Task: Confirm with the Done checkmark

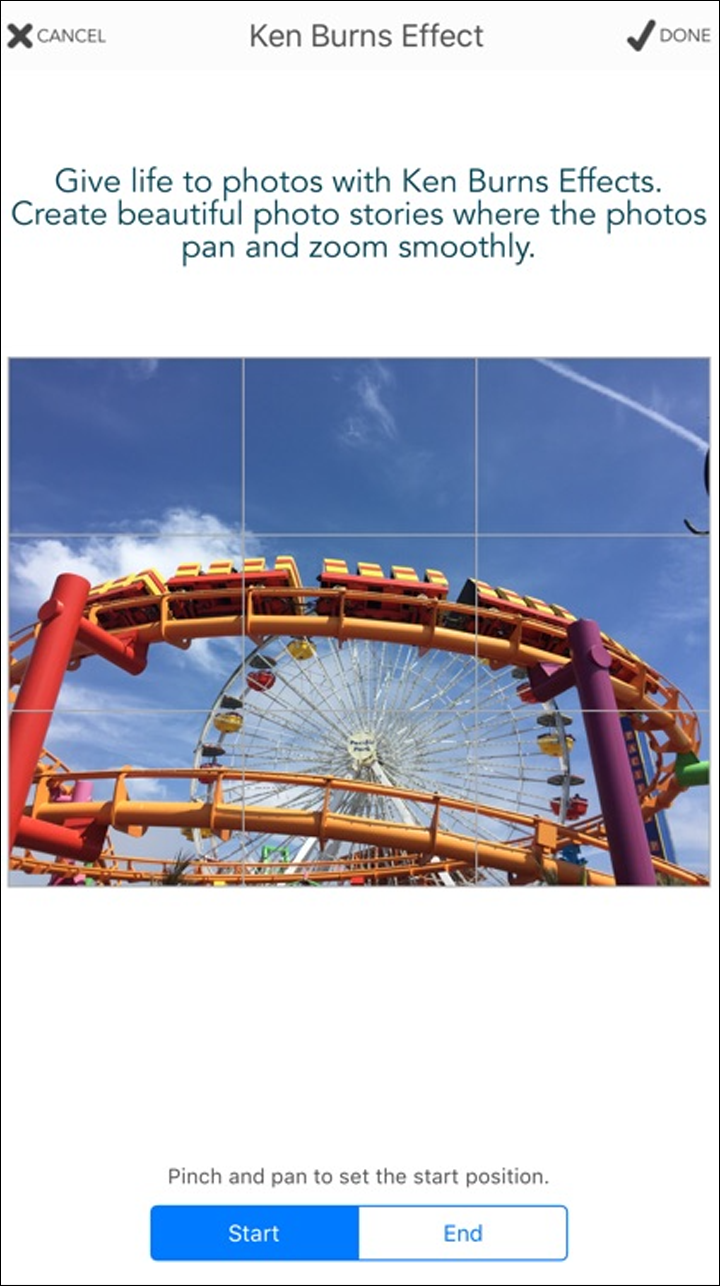Action: pyautogui.click(x=668, y=36)
